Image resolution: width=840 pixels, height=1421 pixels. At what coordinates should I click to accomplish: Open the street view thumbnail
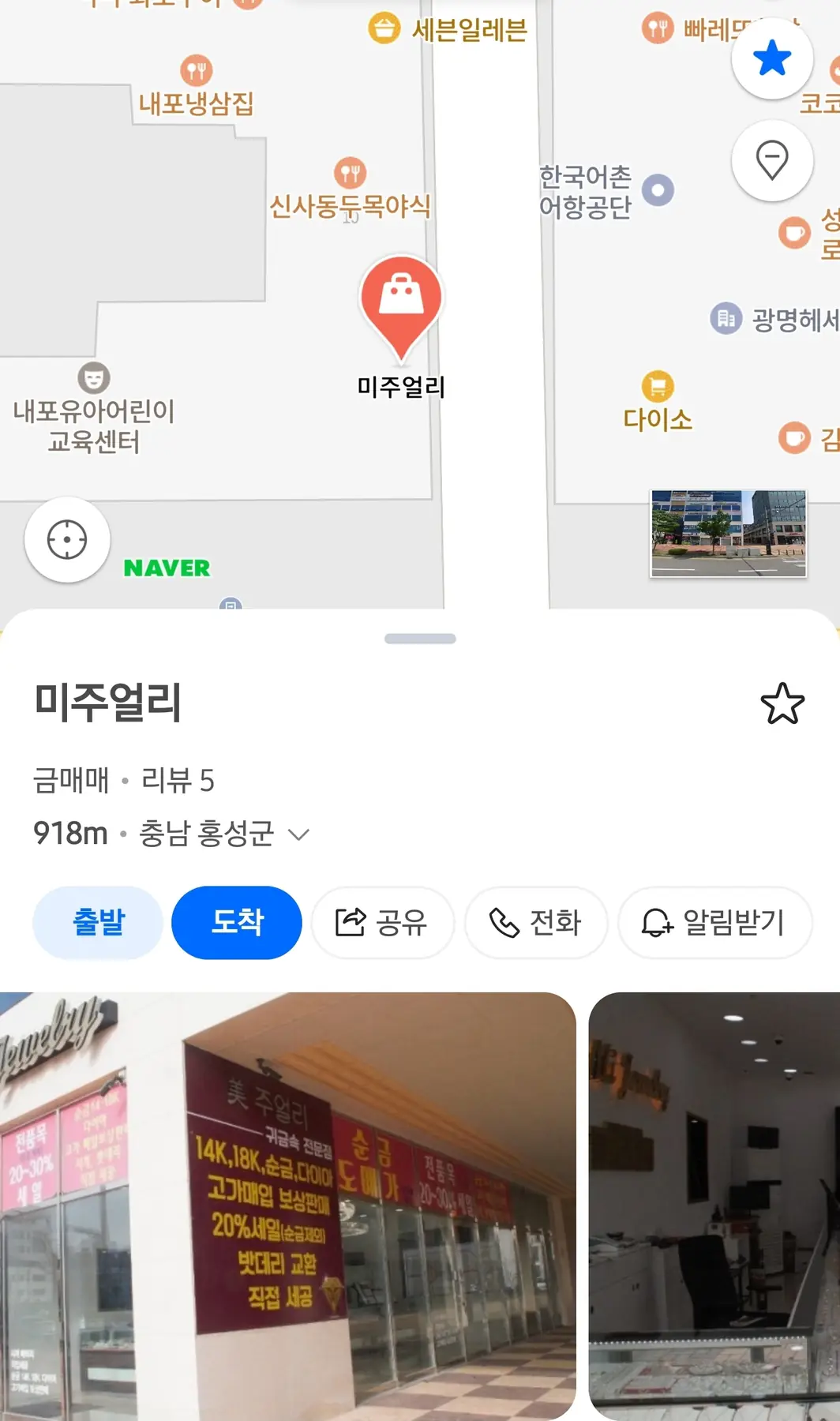pyautogui.click(x=728, y=533)
